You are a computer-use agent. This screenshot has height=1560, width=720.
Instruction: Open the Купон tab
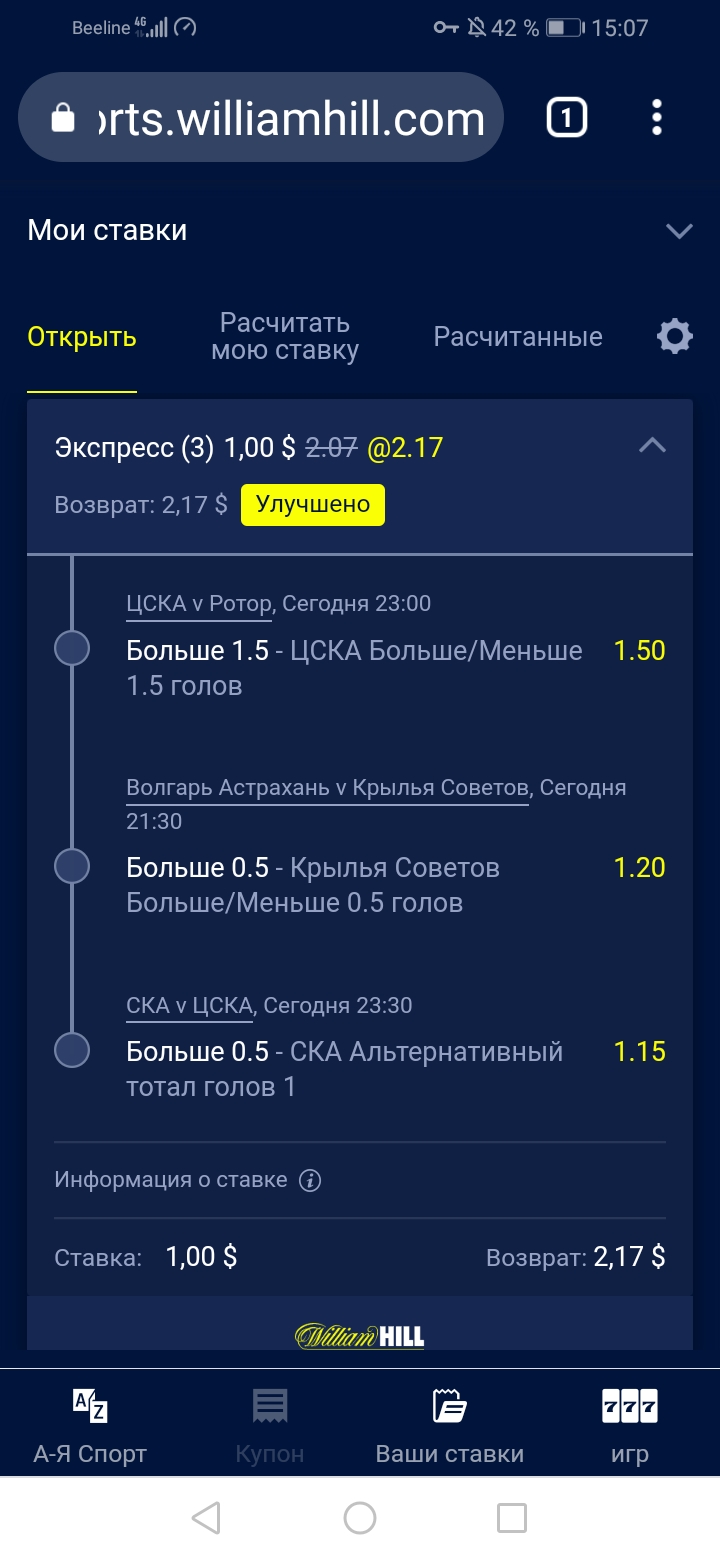[270, 1426]
